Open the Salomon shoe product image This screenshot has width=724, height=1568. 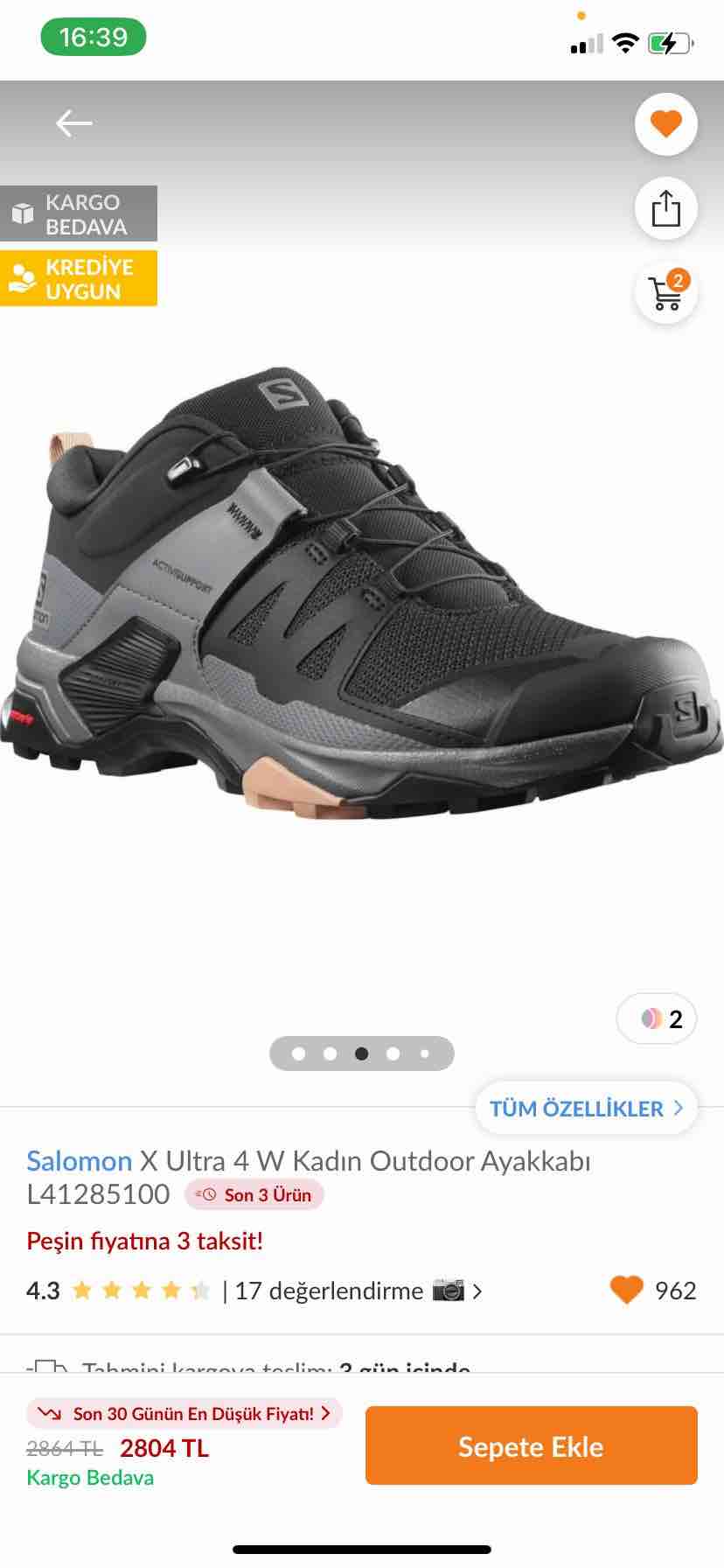[x=362, y=593]
